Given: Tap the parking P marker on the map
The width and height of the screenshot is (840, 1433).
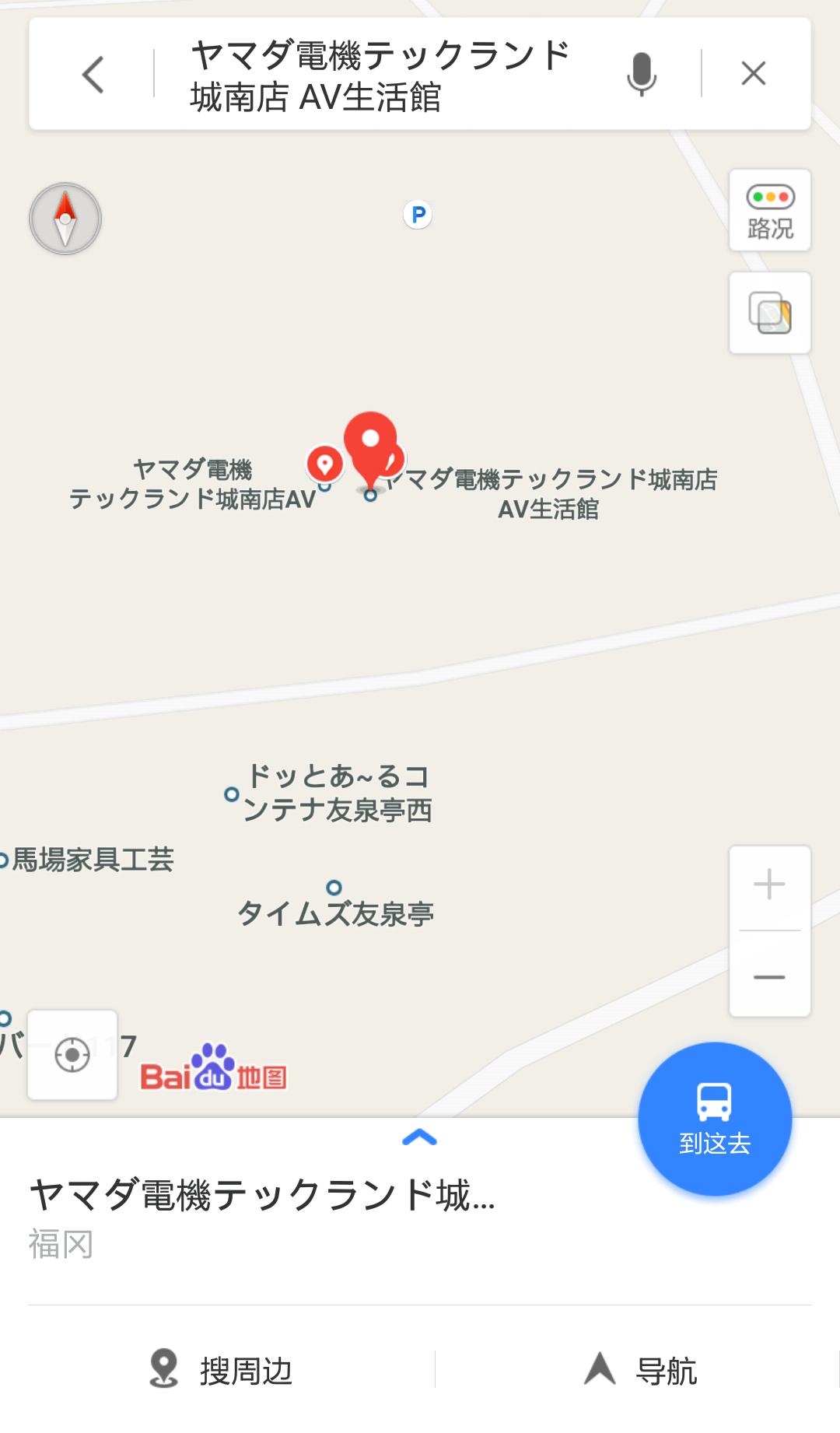Looking at the screenshot, I should click(417, 212).
